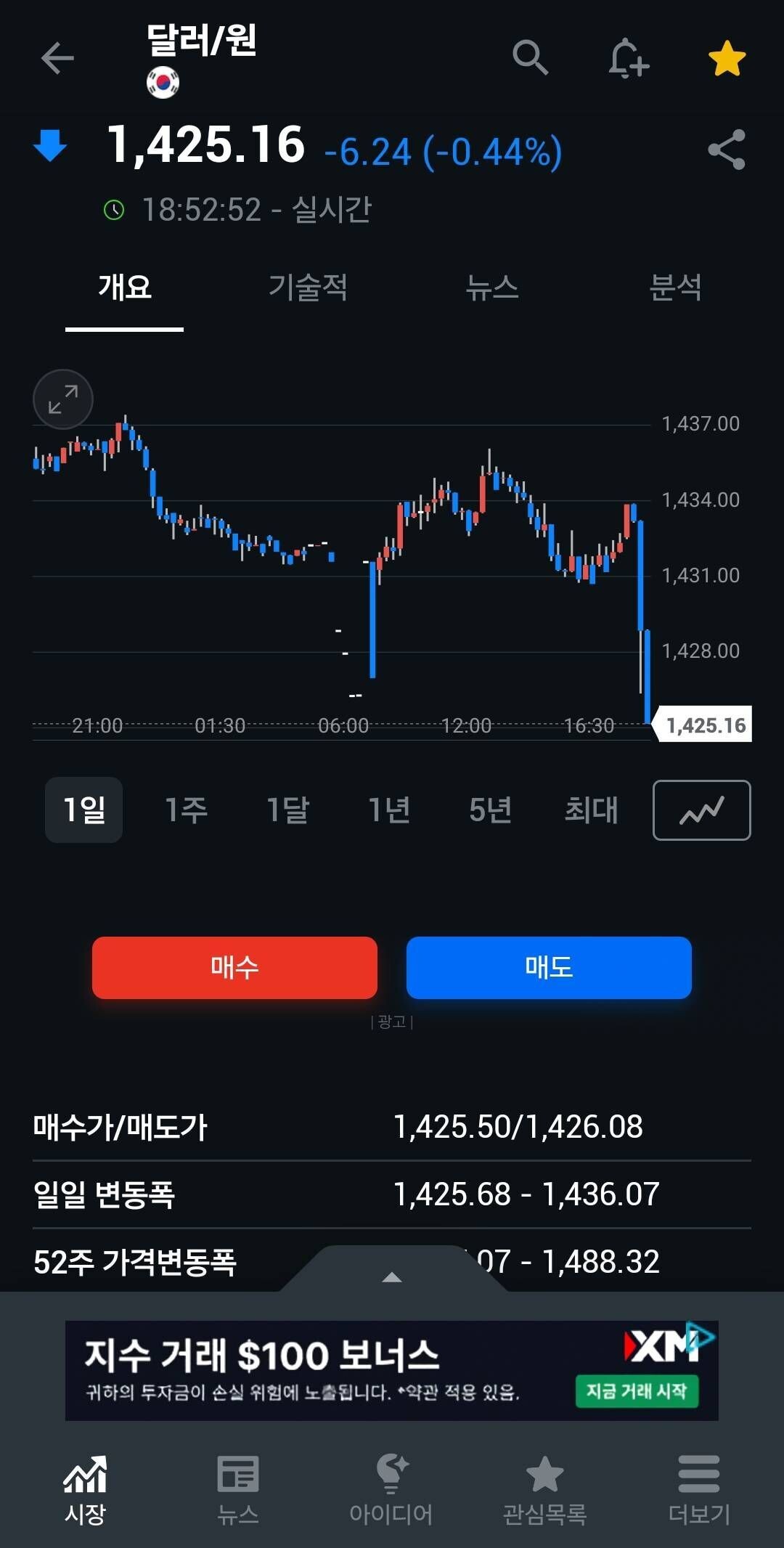Toggle the star to unfavorite 달러/원
The height and width of the screenshot is (1548, 784).
click(725, 60)
